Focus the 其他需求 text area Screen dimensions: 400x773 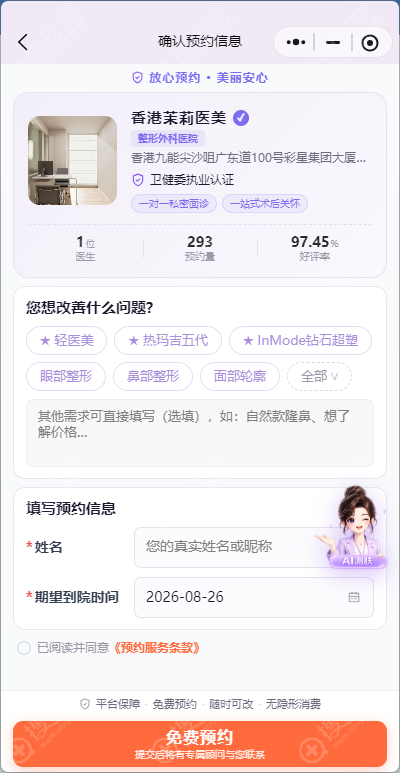(x=200, y=433)
